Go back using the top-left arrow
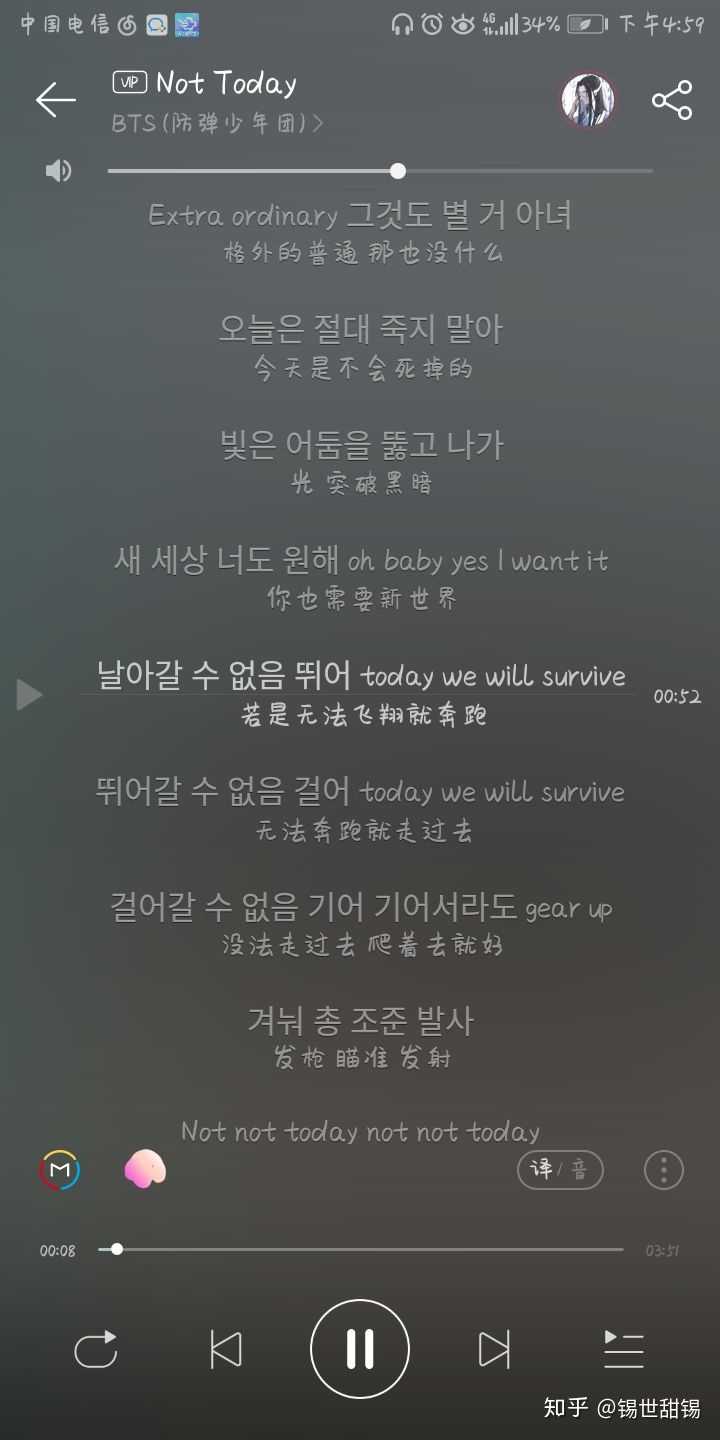720x1440 pixels. pyautogui.click(x=56, y=99)
